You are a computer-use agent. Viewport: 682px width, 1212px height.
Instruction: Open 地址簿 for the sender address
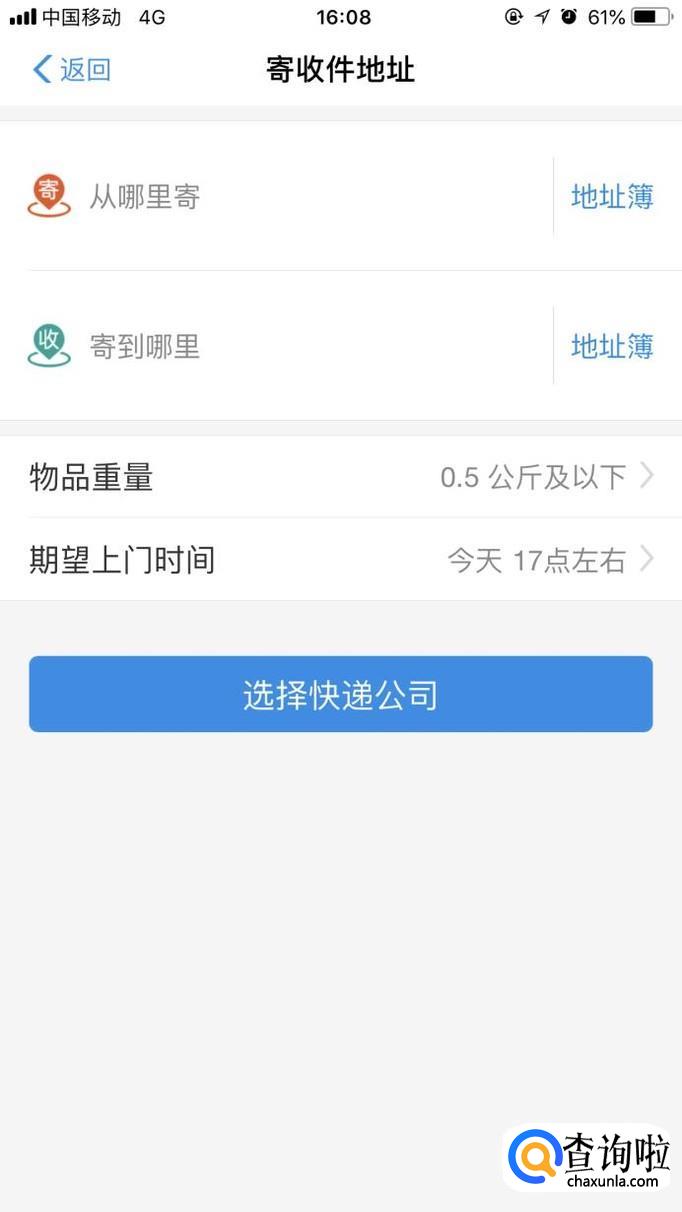[x=612, y=197]
